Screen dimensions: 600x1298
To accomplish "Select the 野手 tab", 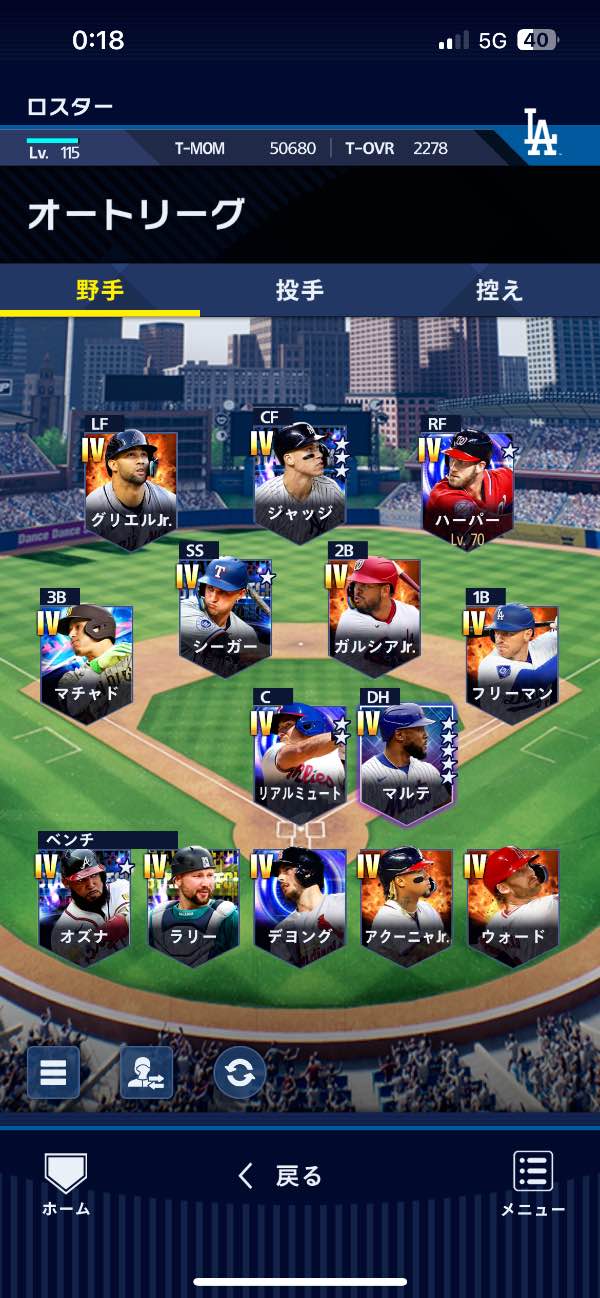I will click(x=100, y=291).
